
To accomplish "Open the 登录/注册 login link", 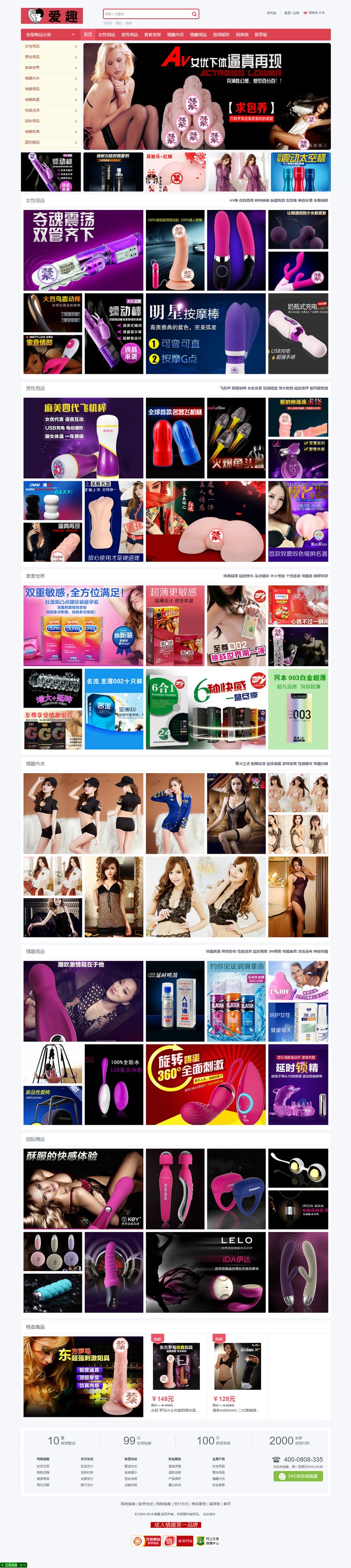I will click(291, 13).
